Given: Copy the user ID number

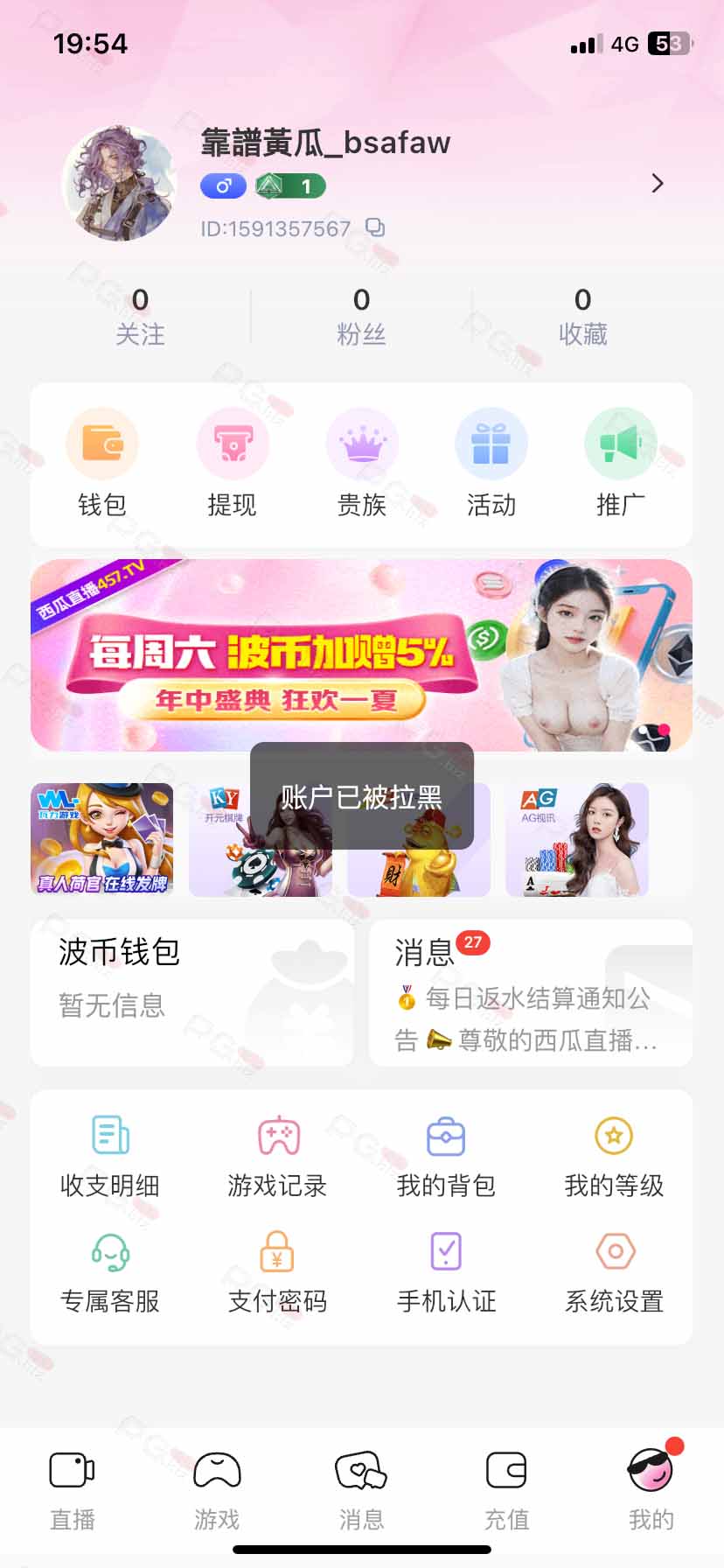Looking at the screenshot, I should 375,227.
